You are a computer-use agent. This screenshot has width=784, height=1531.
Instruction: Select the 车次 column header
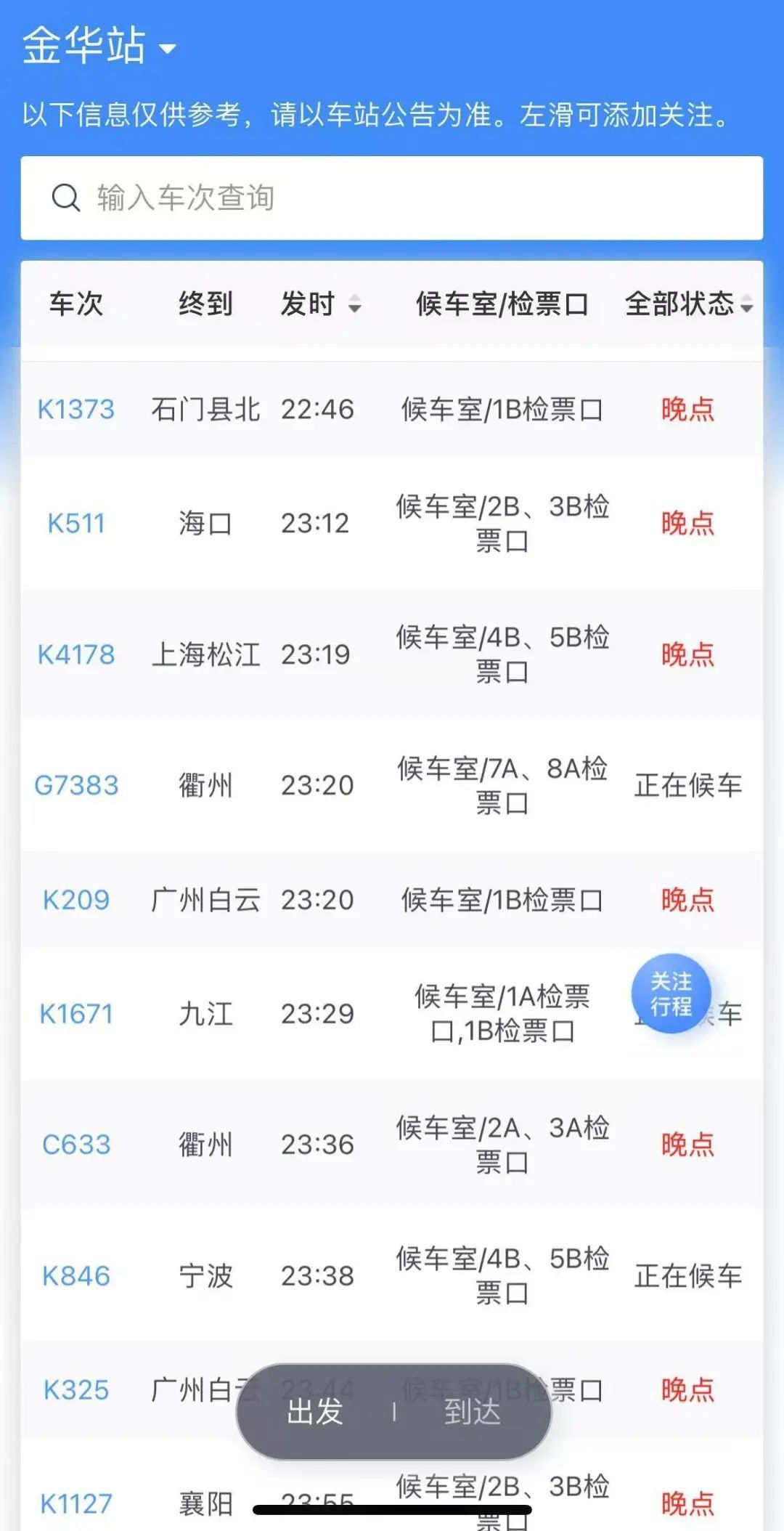click(77, 306)
